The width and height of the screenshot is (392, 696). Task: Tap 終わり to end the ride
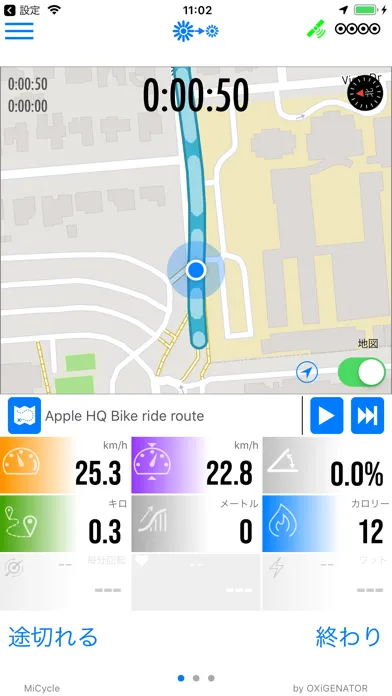348,637
